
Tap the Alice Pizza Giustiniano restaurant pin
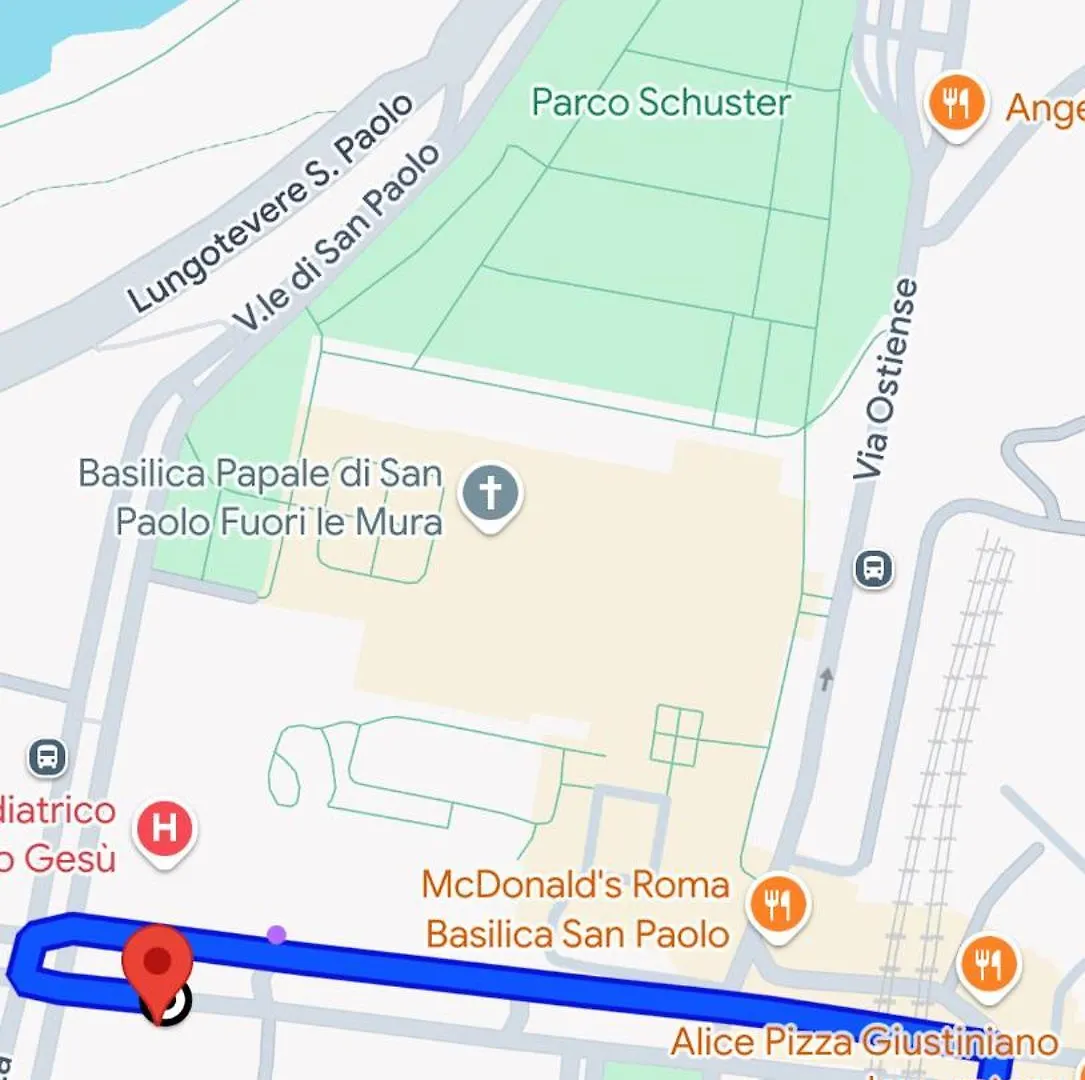(988, 966)
